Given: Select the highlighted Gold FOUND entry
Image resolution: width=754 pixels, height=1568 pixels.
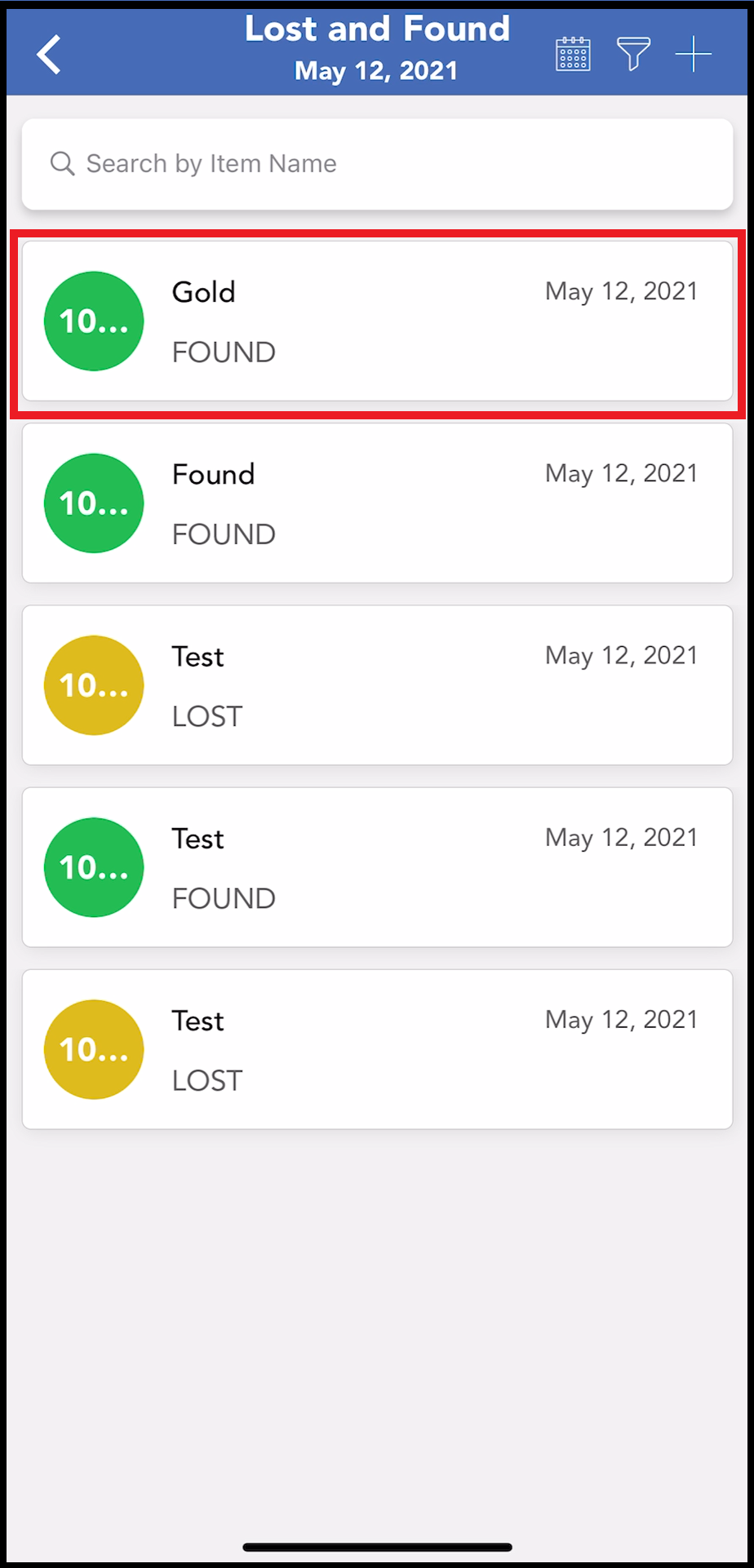Looking at the screenshot, I should coord(377,321).
